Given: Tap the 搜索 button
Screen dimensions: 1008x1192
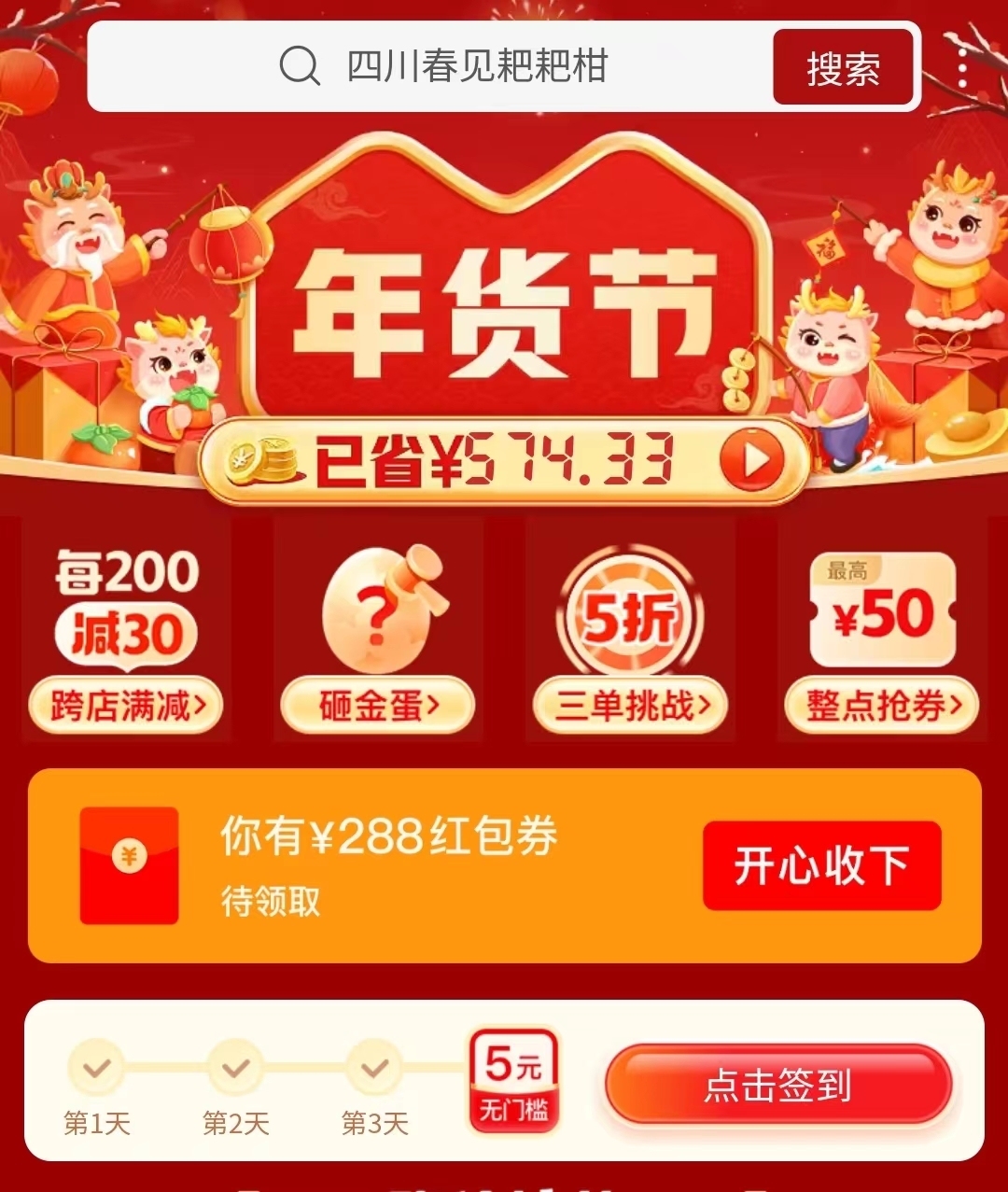Looking at the screenshot, I should point(843,68).
